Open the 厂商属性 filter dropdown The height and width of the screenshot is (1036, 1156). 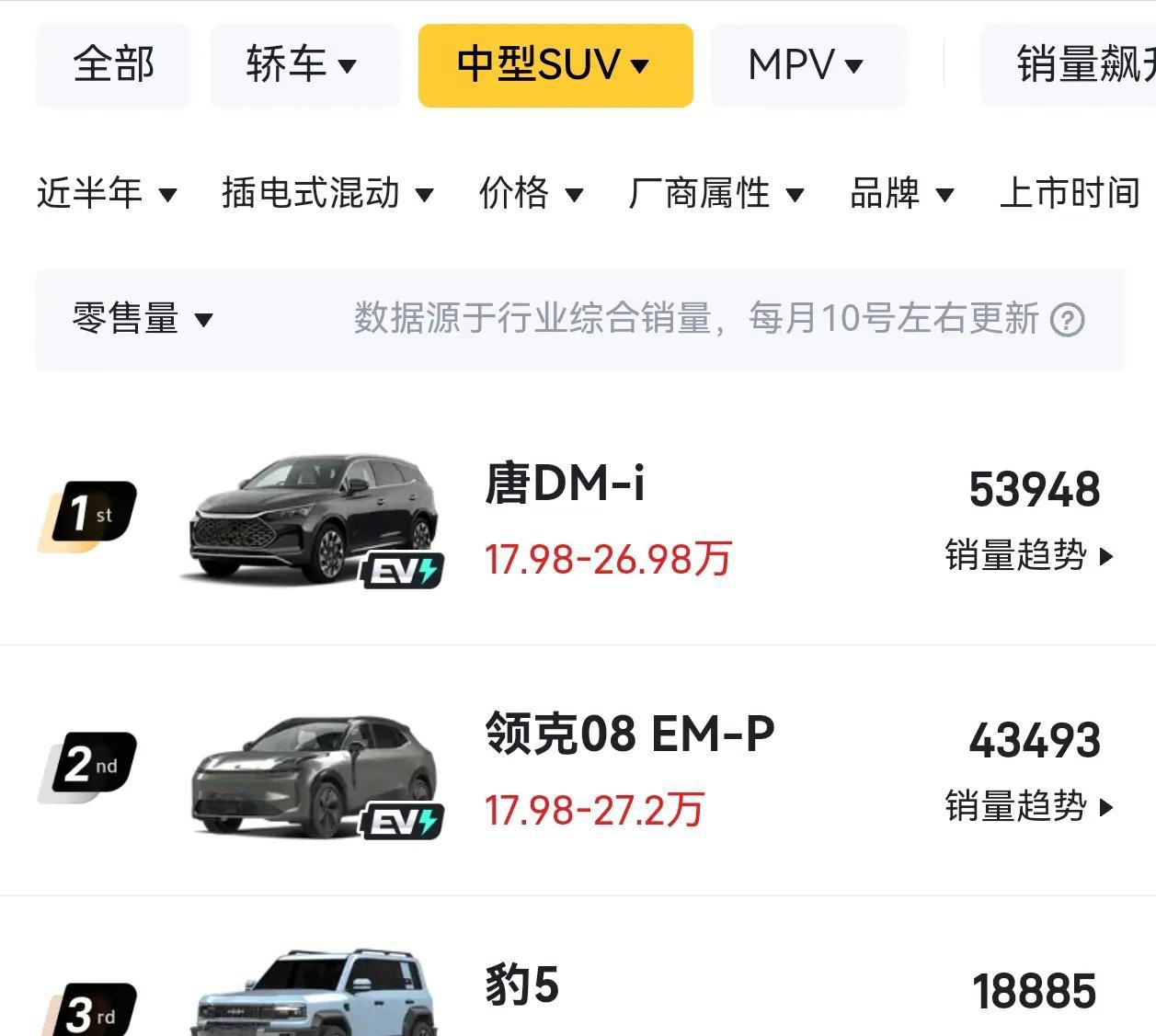(x=715, y=193)
